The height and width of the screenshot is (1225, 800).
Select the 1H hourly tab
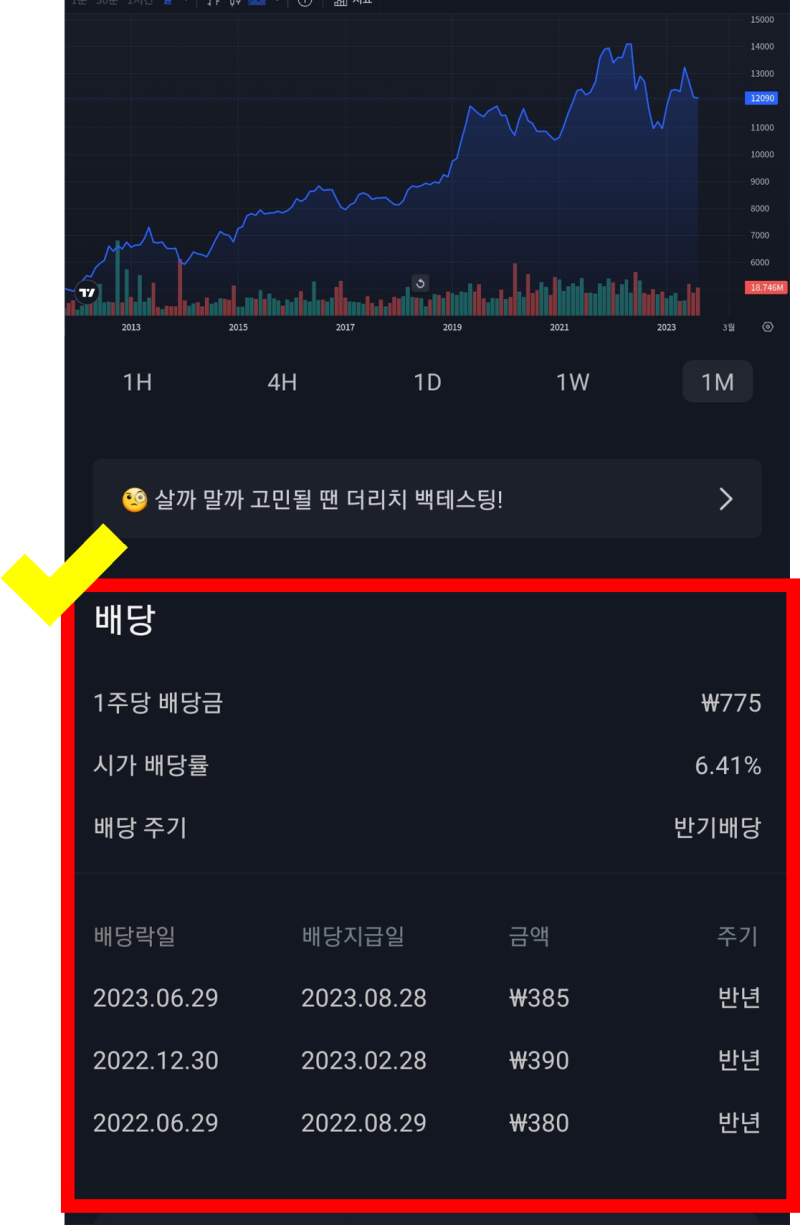click(137, 381)
